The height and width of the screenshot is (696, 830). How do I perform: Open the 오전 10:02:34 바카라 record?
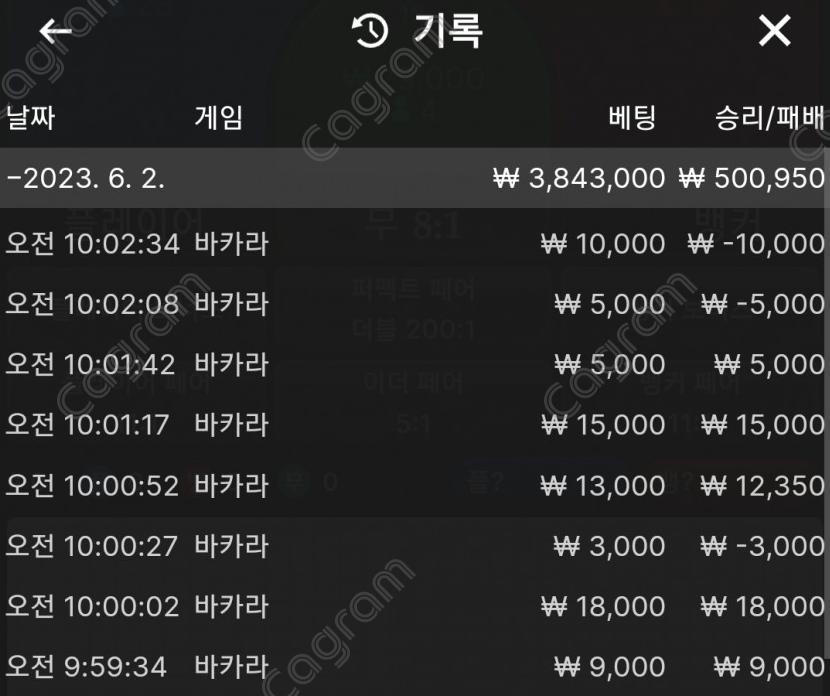click(414, 244)
